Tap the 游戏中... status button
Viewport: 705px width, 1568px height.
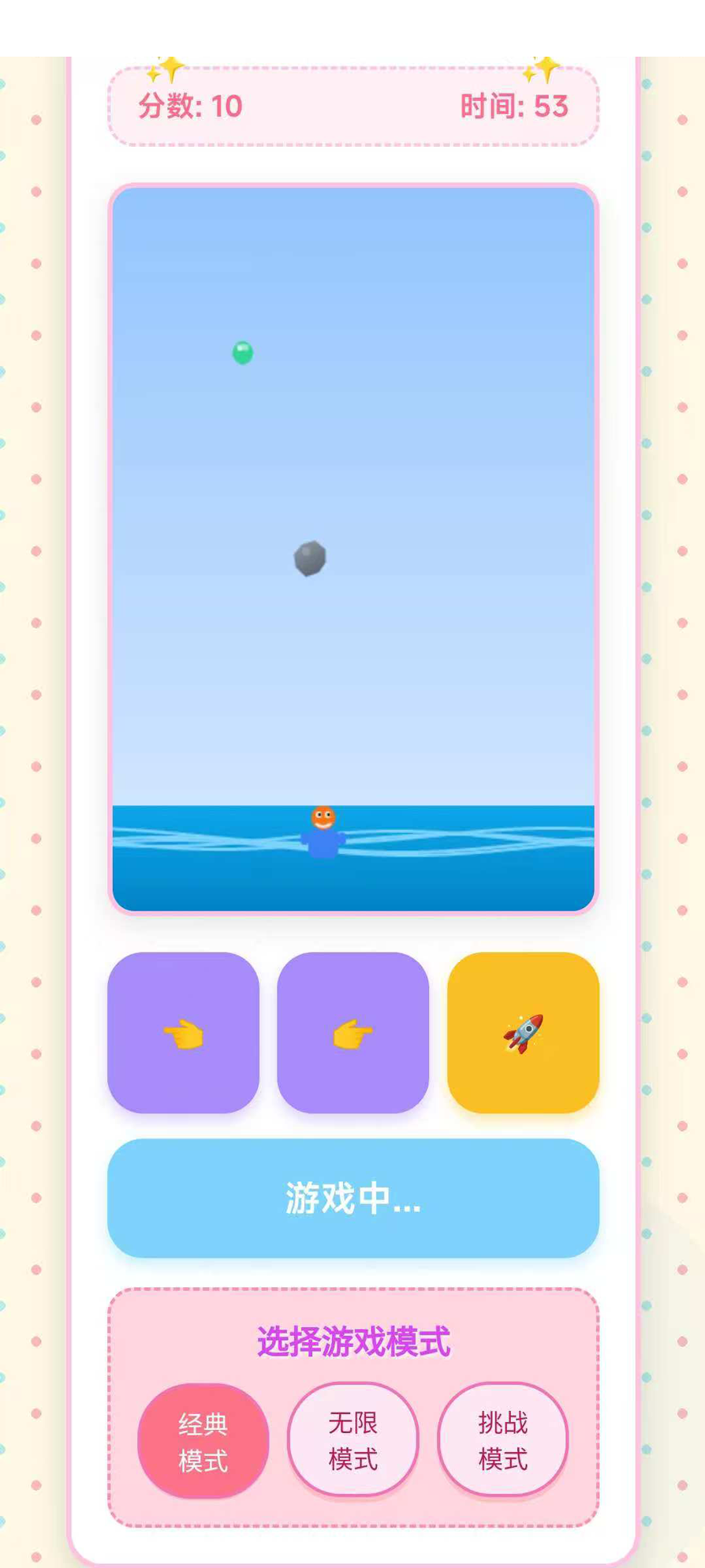tap(352, 1197)
